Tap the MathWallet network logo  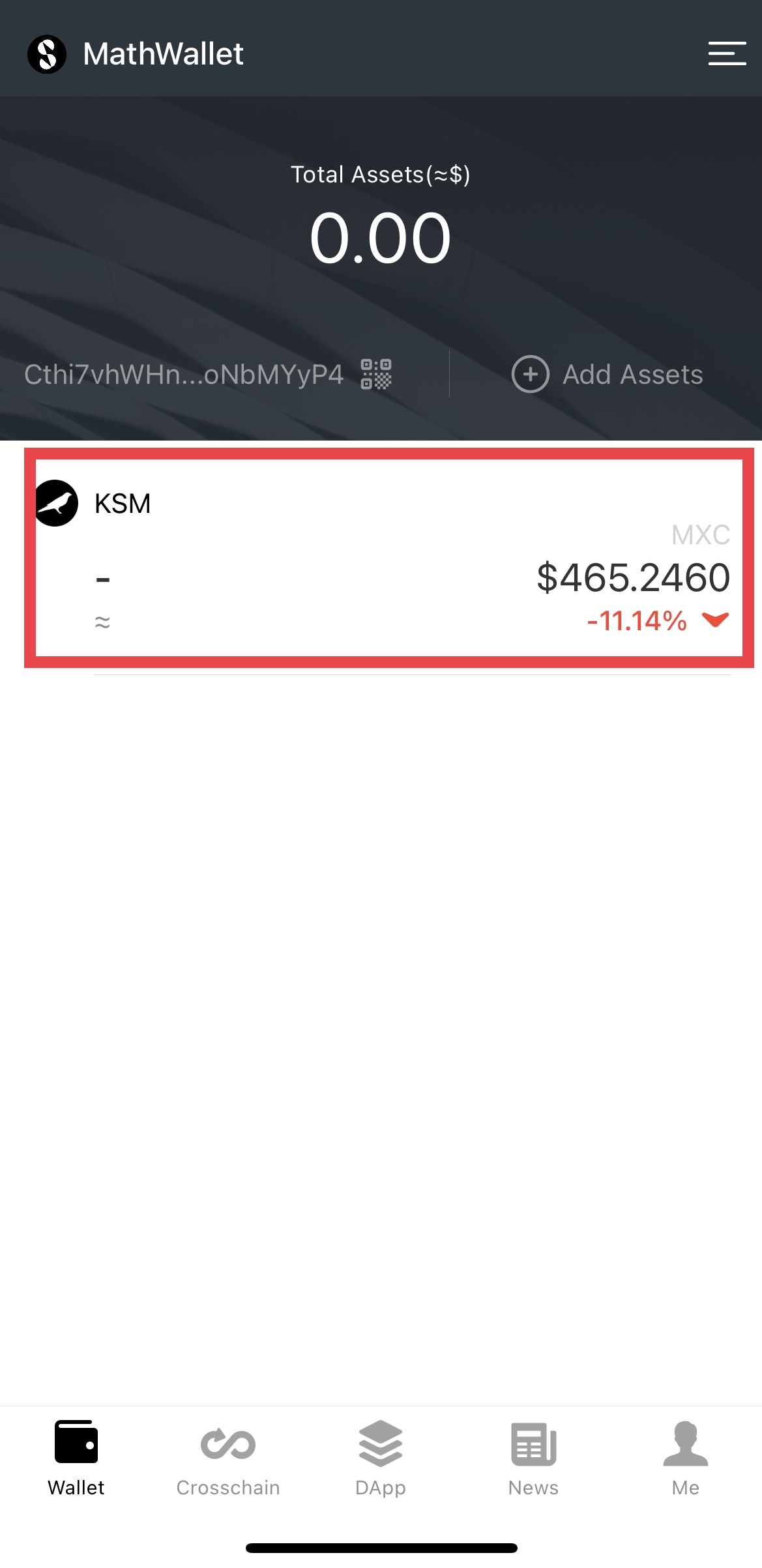(x=46, y=53)
